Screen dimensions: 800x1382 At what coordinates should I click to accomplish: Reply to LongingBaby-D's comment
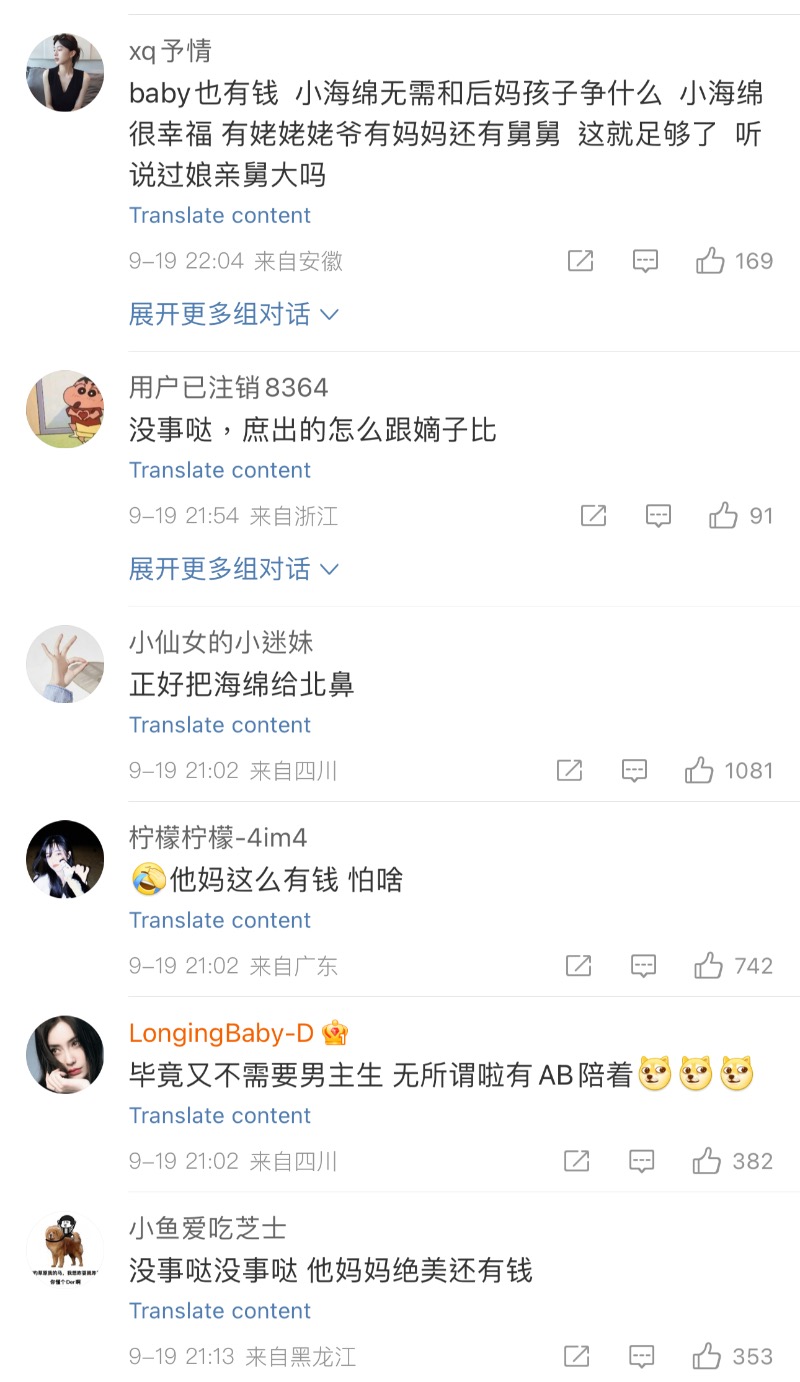click(x=642, y=1161)
